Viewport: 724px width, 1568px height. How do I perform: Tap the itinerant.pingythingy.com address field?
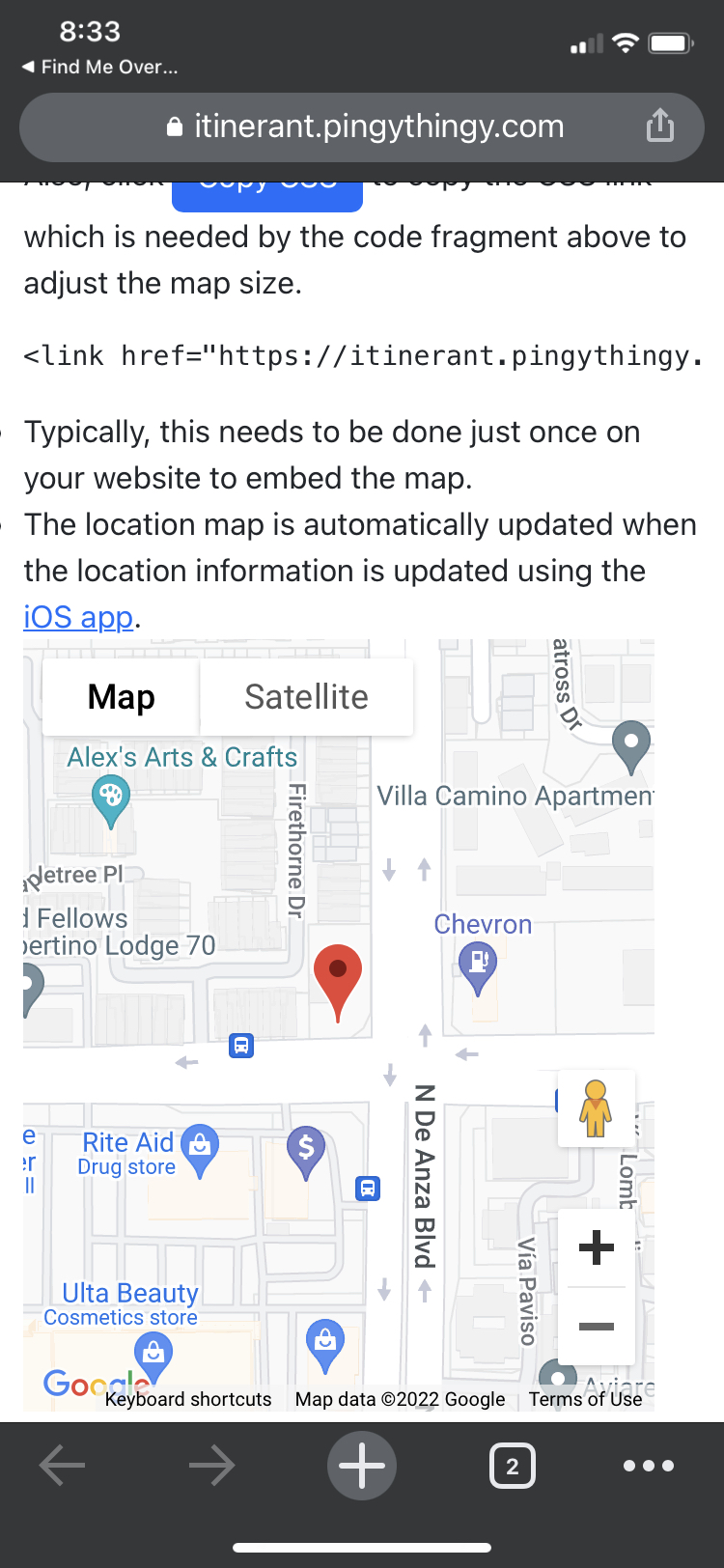click(367, 126)
